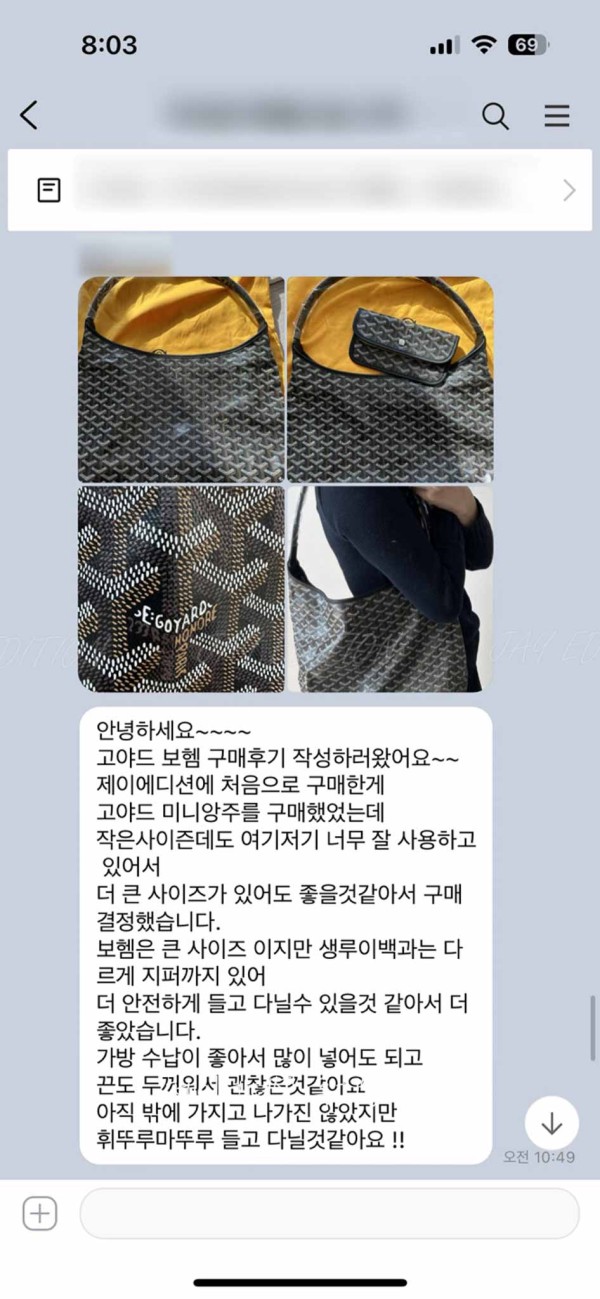Jump to the latest message
The width and height of the screenshot is (600, 1299).
551,1122
